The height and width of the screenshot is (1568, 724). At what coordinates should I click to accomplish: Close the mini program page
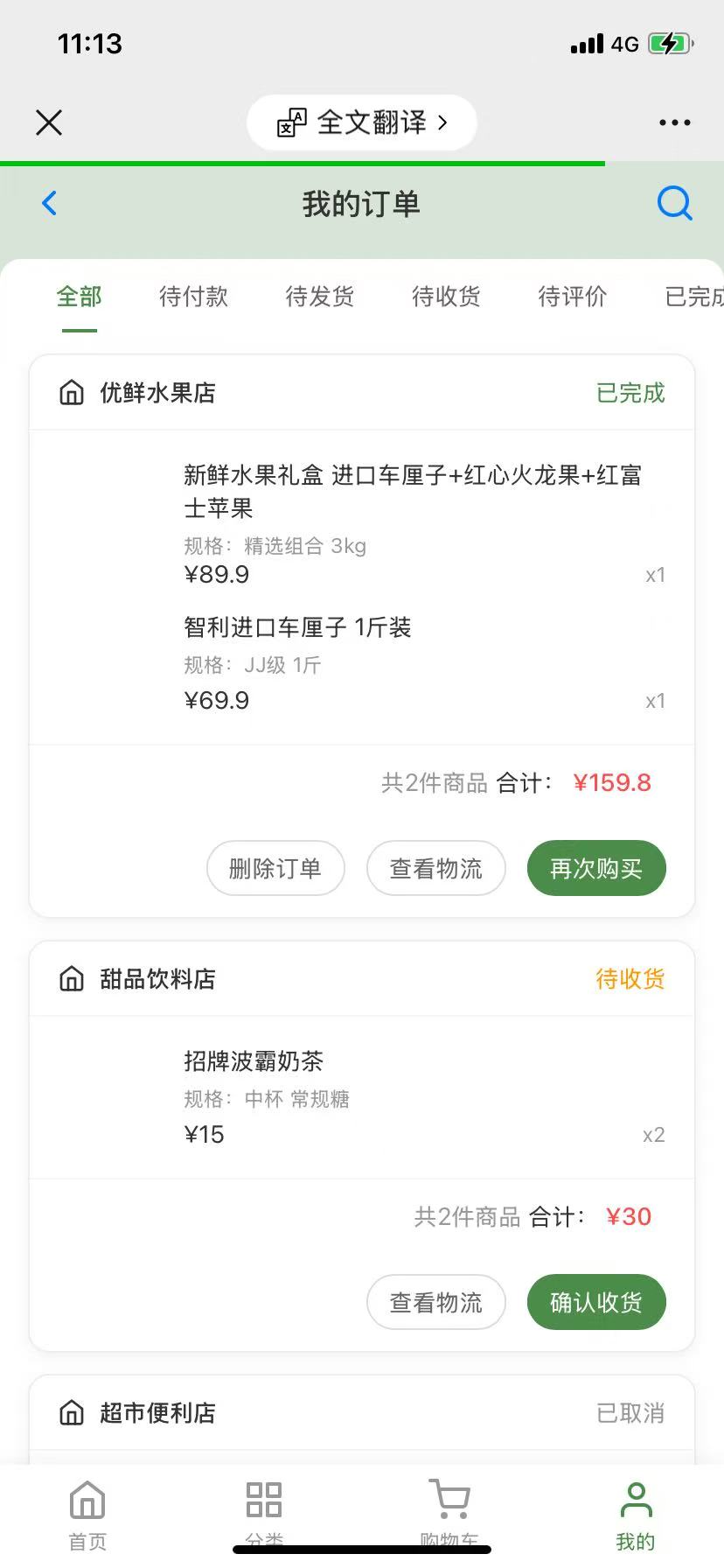[49, 122]
